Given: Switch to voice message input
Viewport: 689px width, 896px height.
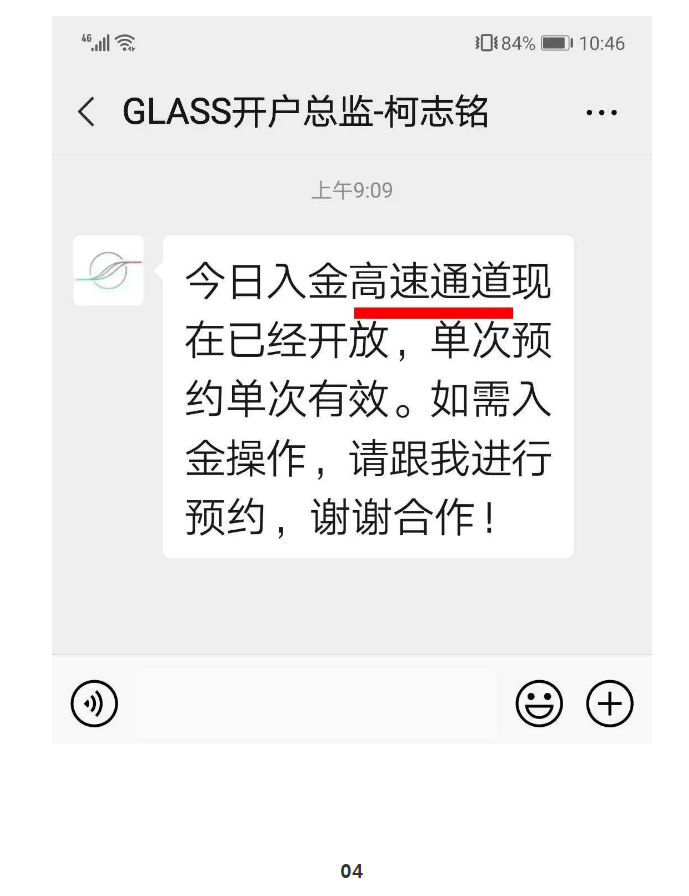Looking at the screenshot, I should coord(94,704).
